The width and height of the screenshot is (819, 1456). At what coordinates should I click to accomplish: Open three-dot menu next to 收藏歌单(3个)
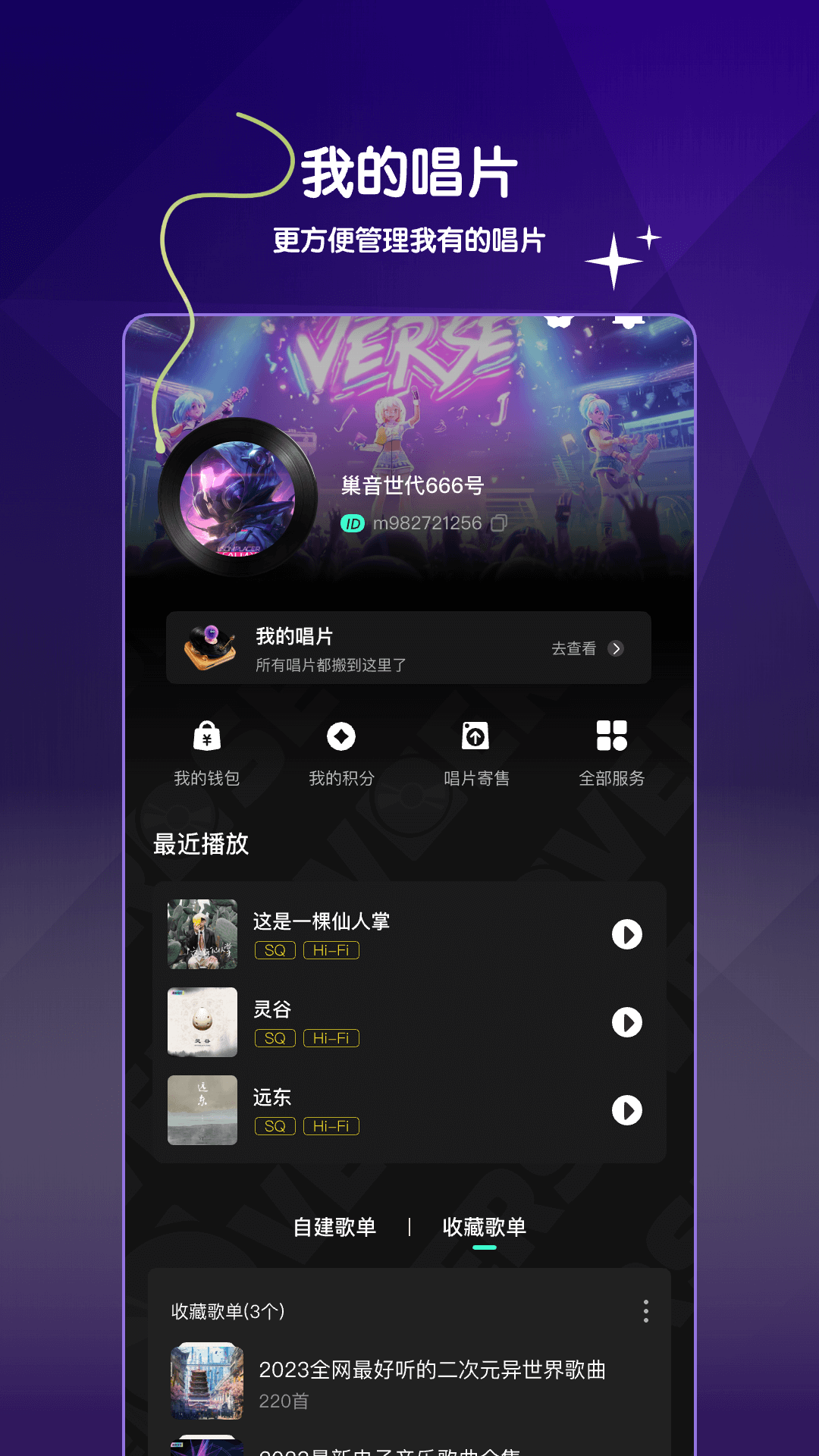pyautogui.click(x=646, y=1310)
